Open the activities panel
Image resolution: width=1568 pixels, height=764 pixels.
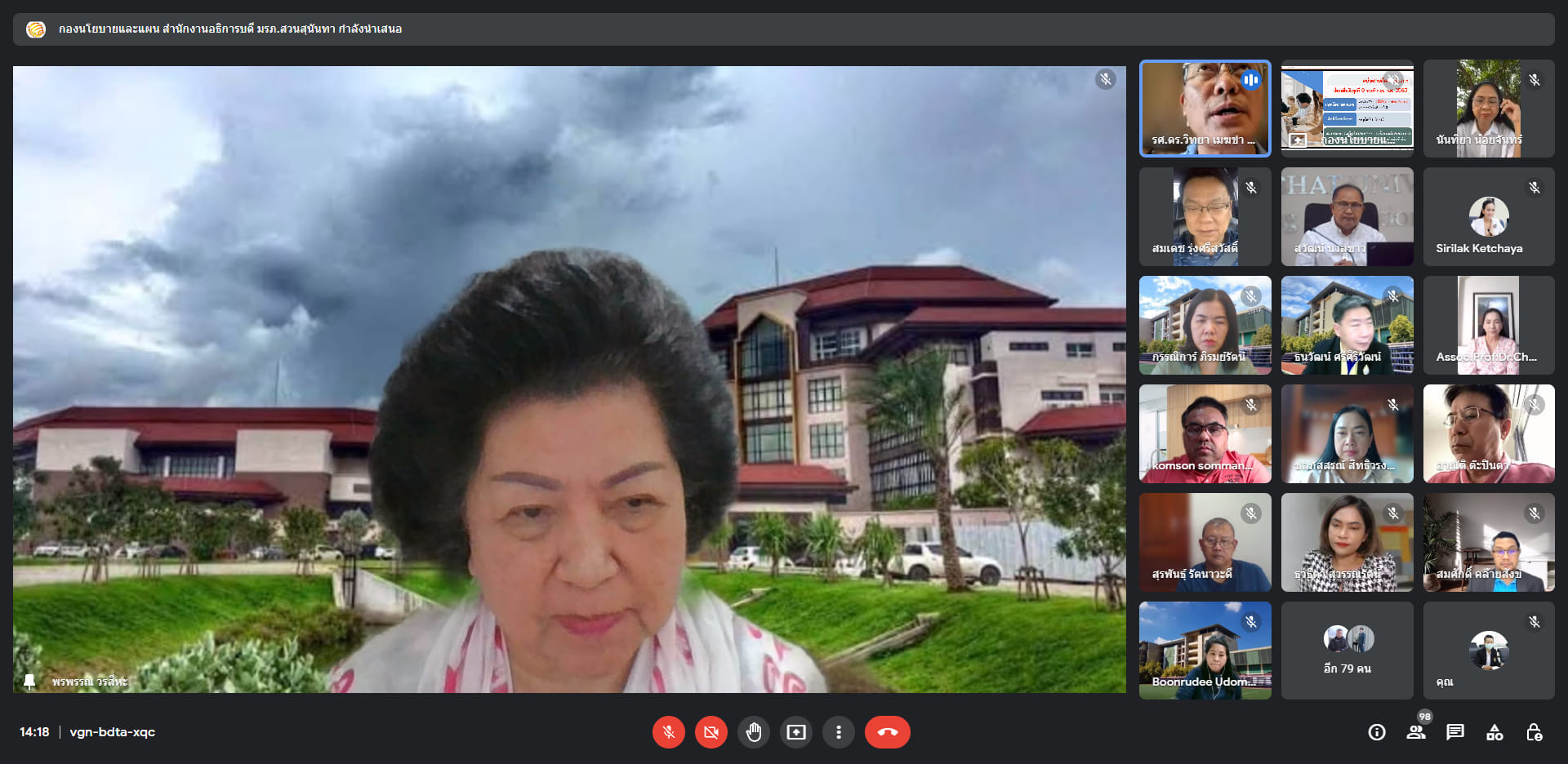point(1494,732)
